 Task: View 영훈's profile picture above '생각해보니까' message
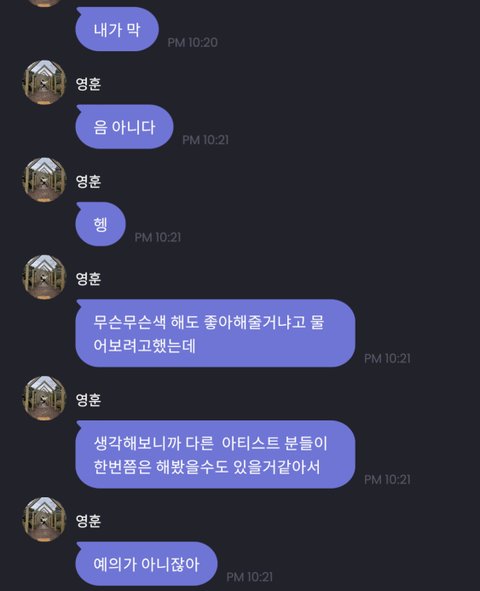click(x=44, y=398)
